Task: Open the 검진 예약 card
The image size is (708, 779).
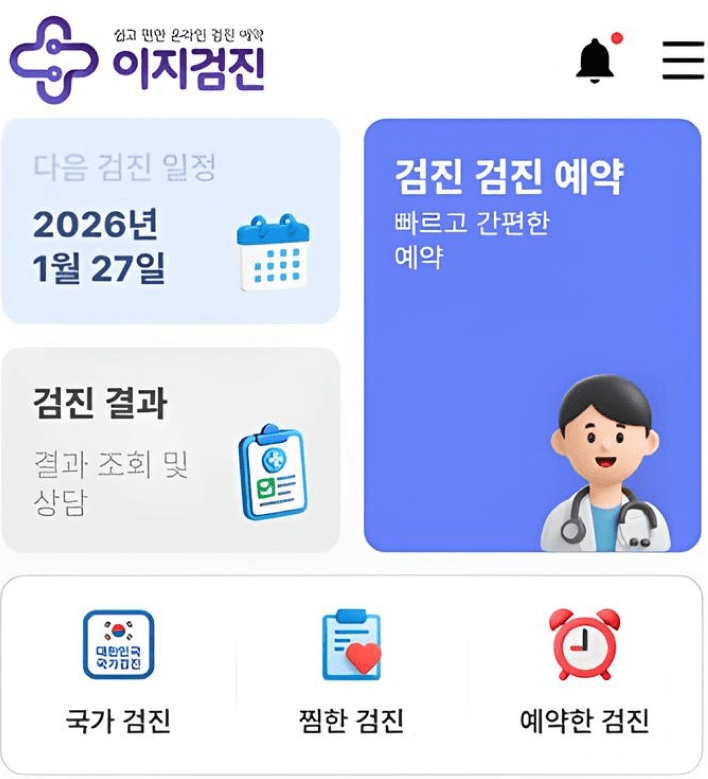Action: (532, 335)
